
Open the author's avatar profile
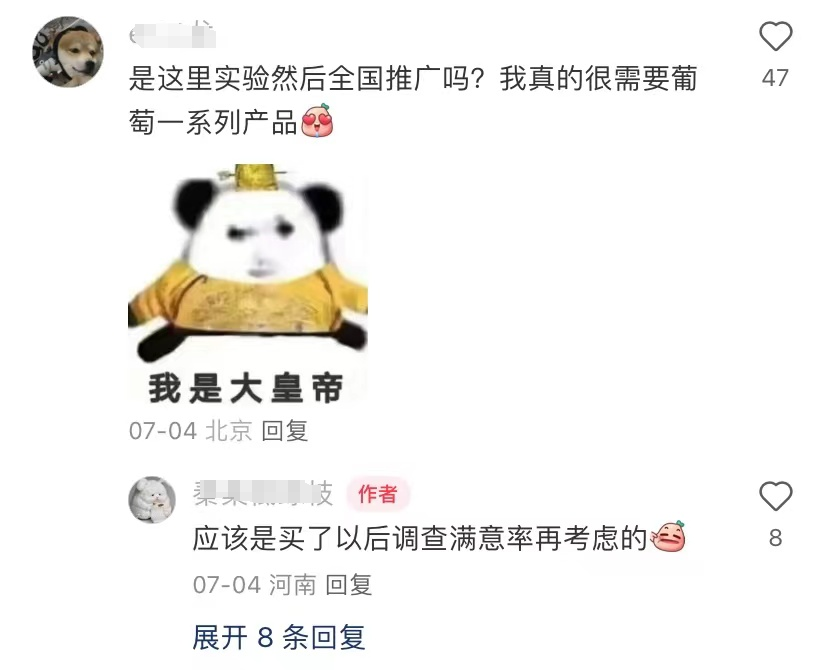152,499
